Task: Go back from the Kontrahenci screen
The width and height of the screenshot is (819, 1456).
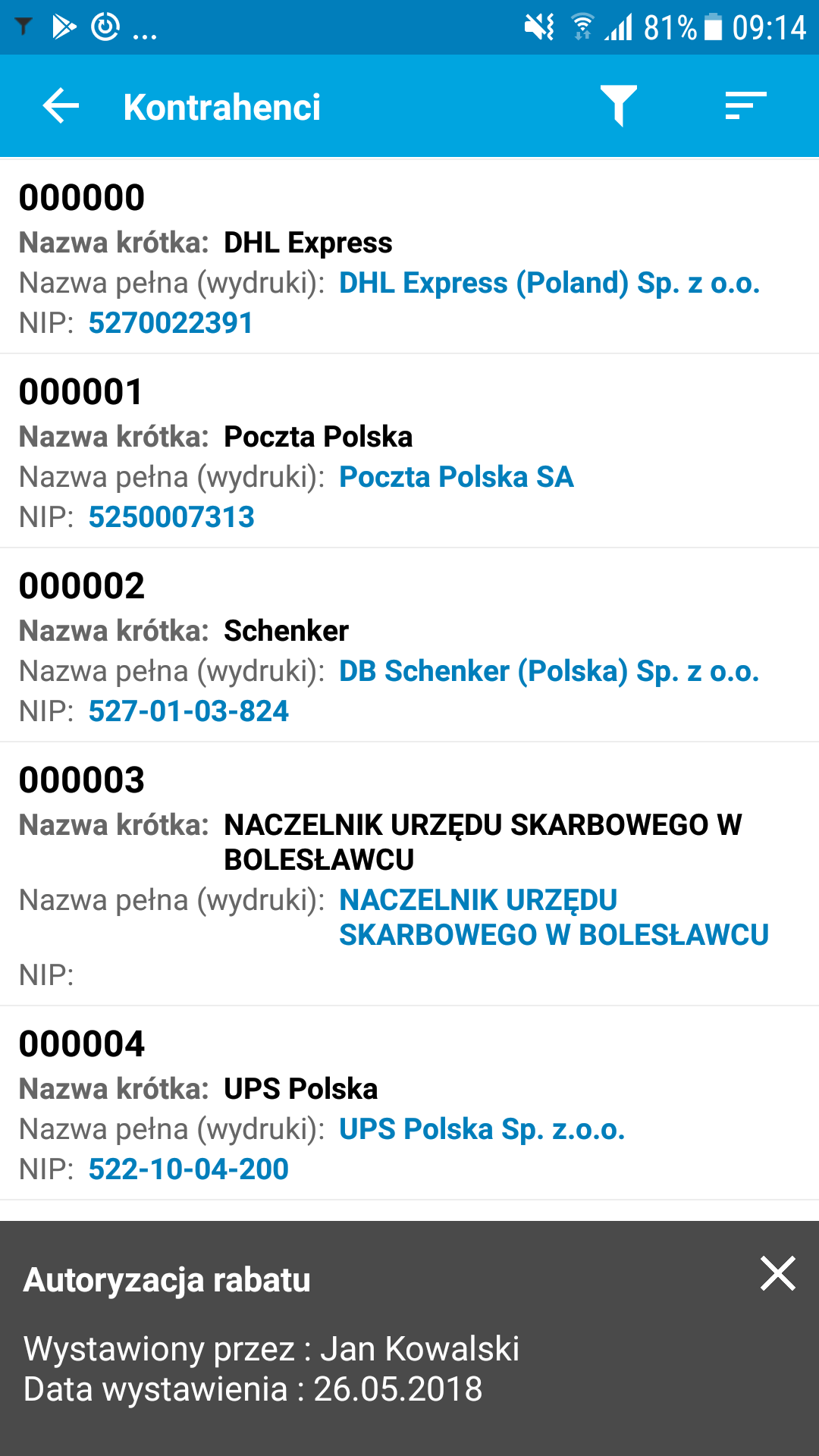Action: (61, 106)
